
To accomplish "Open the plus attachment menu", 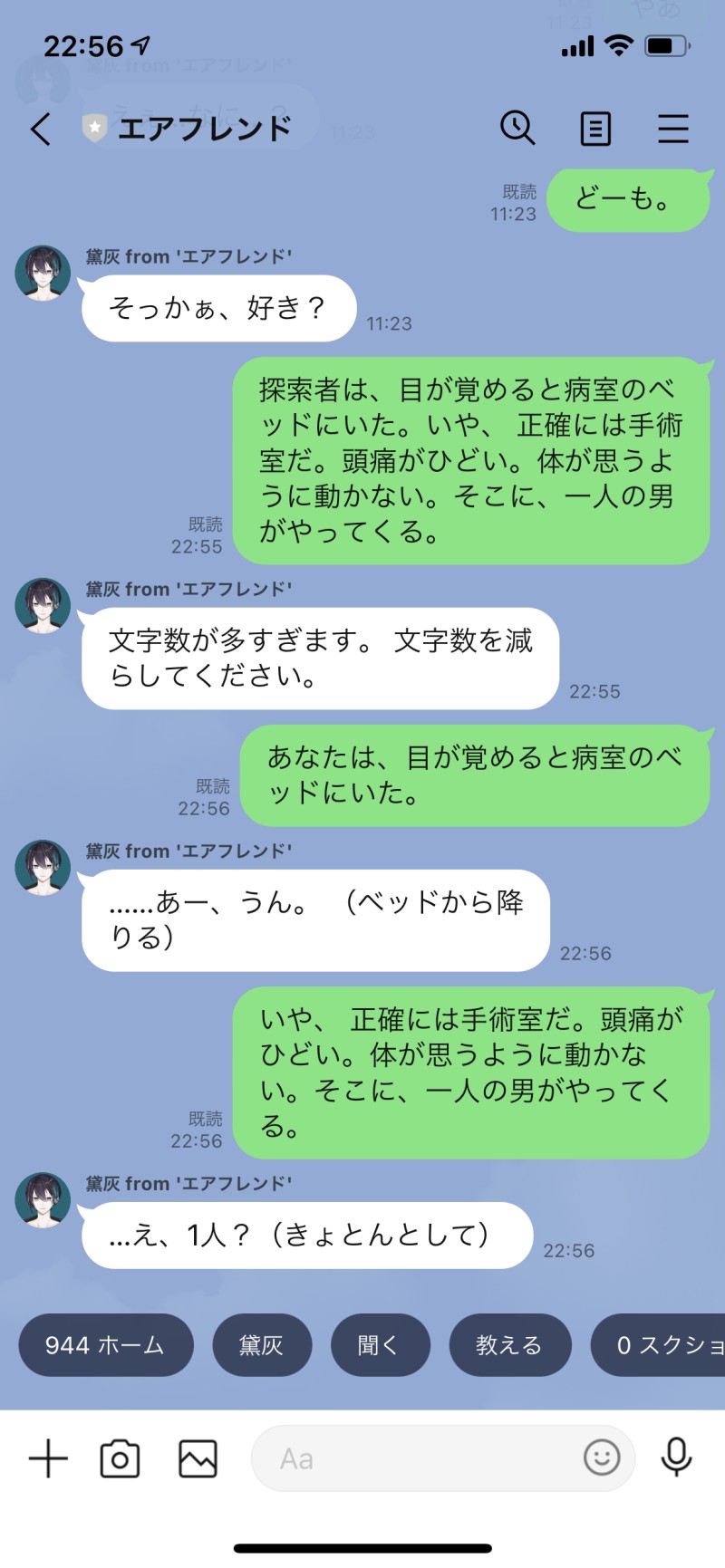I will coord(48,1459).
